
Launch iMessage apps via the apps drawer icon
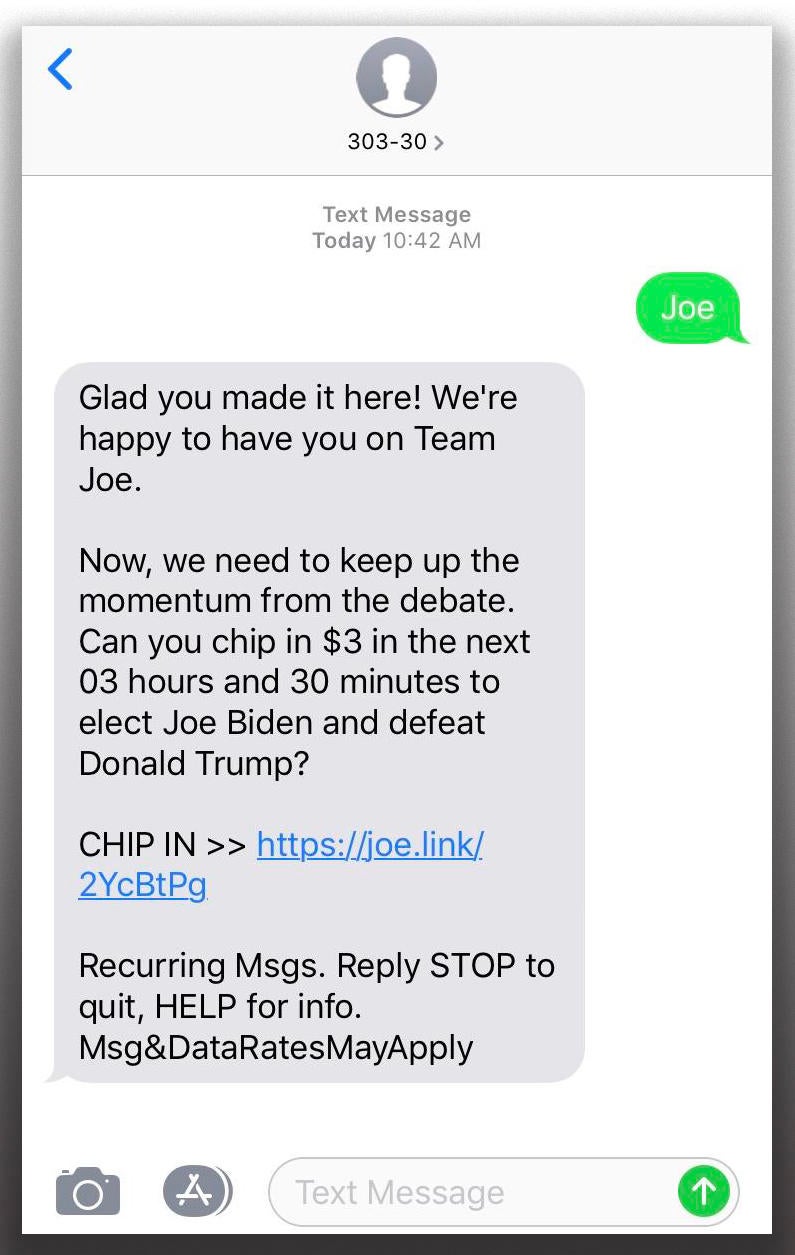coord(197,1192)
